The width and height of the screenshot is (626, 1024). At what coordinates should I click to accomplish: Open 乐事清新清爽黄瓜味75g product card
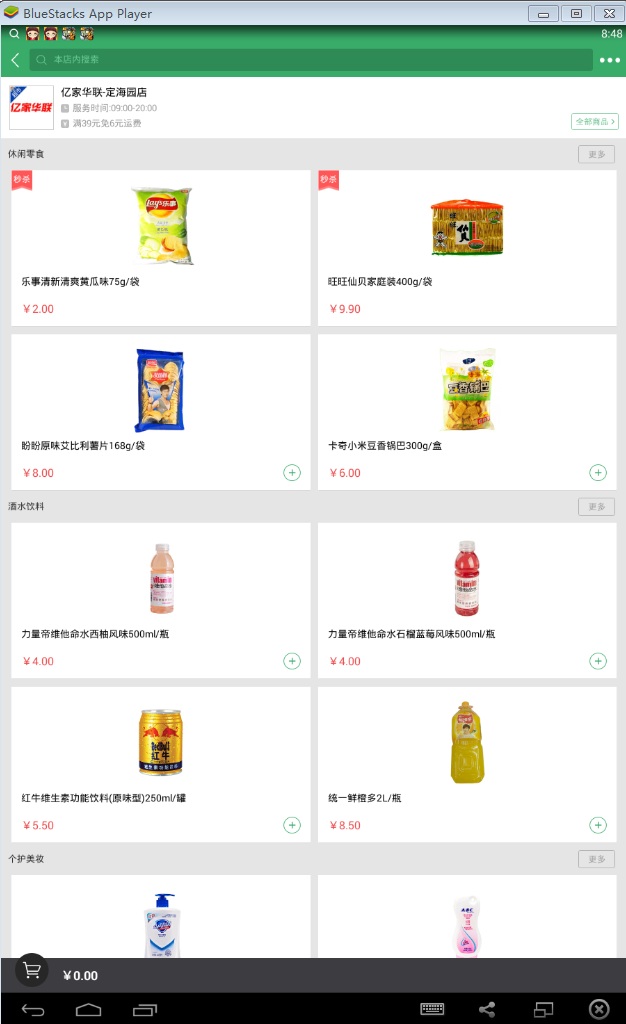click(161, 247)
